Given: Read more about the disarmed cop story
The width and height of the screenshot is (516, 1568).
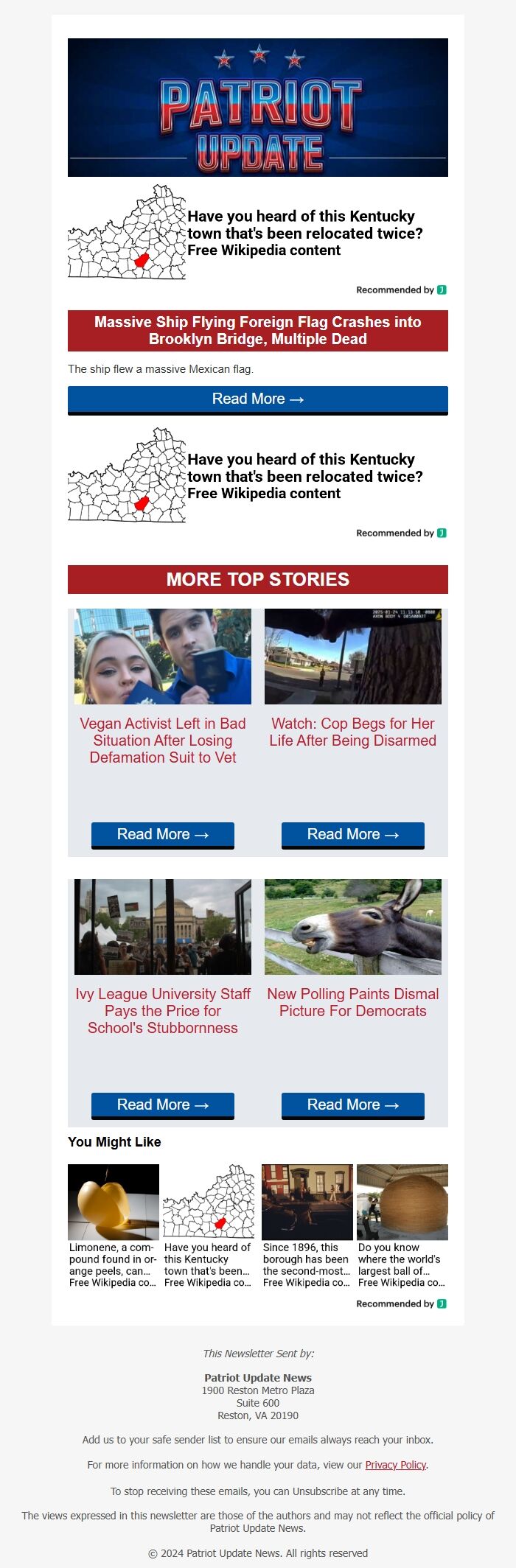Looking at the screenshot, I should pos(352,835).
